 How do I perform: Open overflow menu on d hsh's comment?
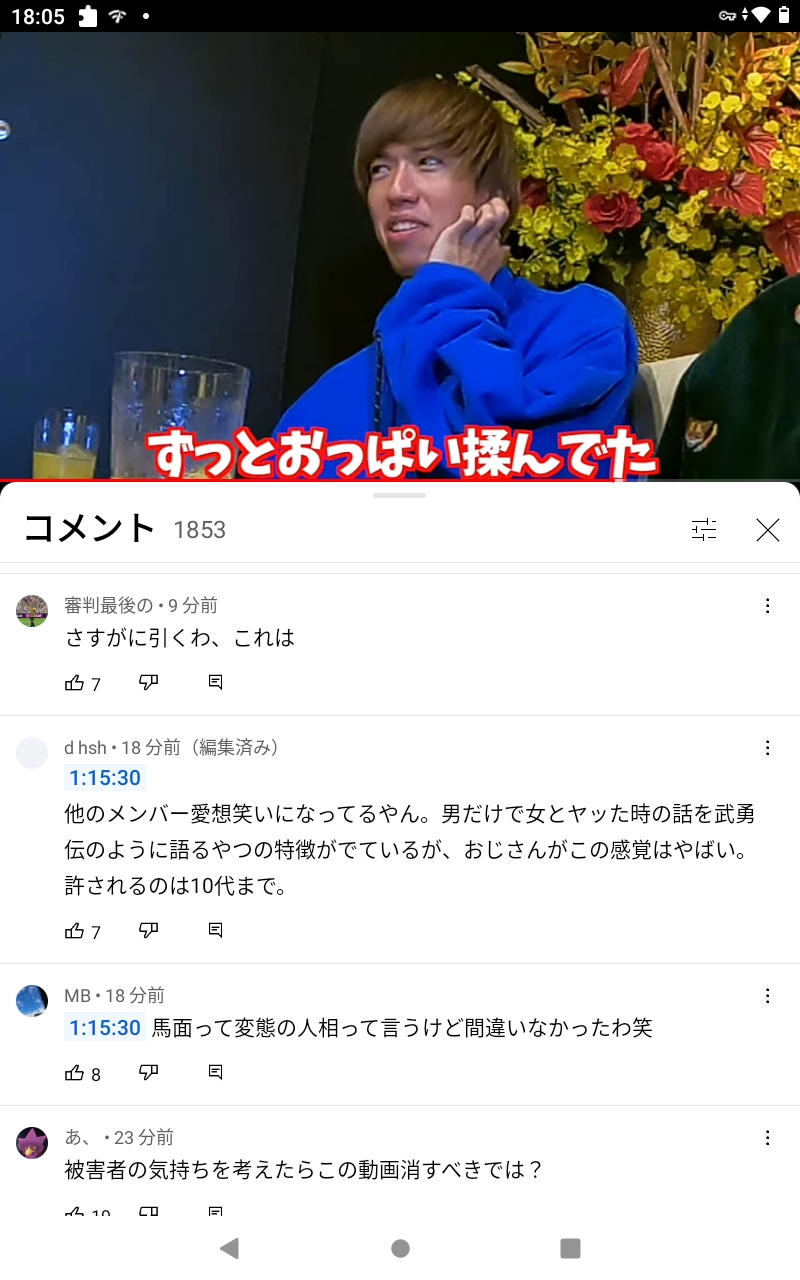767,748
